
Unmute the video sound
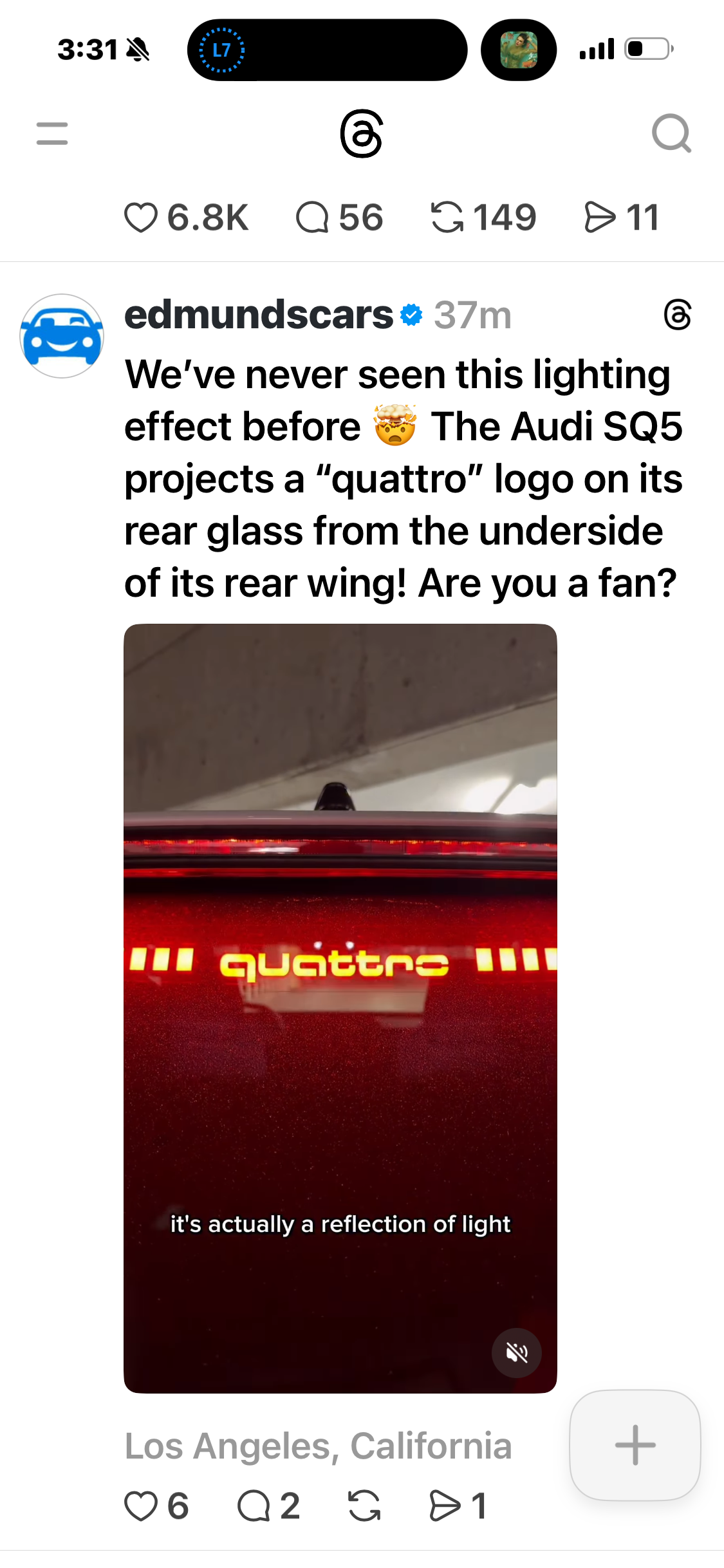(516, 1352)
